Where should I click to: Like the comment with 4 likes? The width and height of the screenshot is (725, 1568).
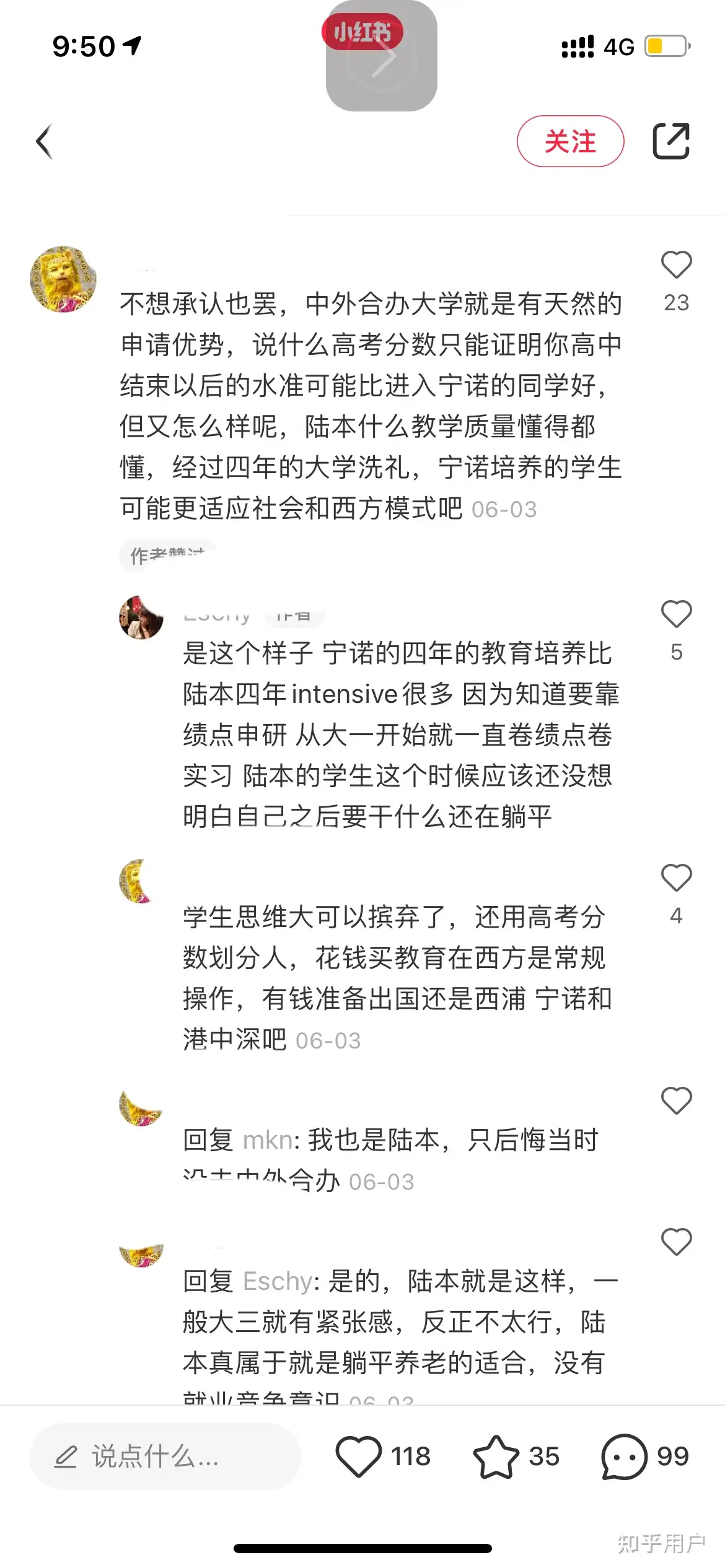click(x=676, y=878)
